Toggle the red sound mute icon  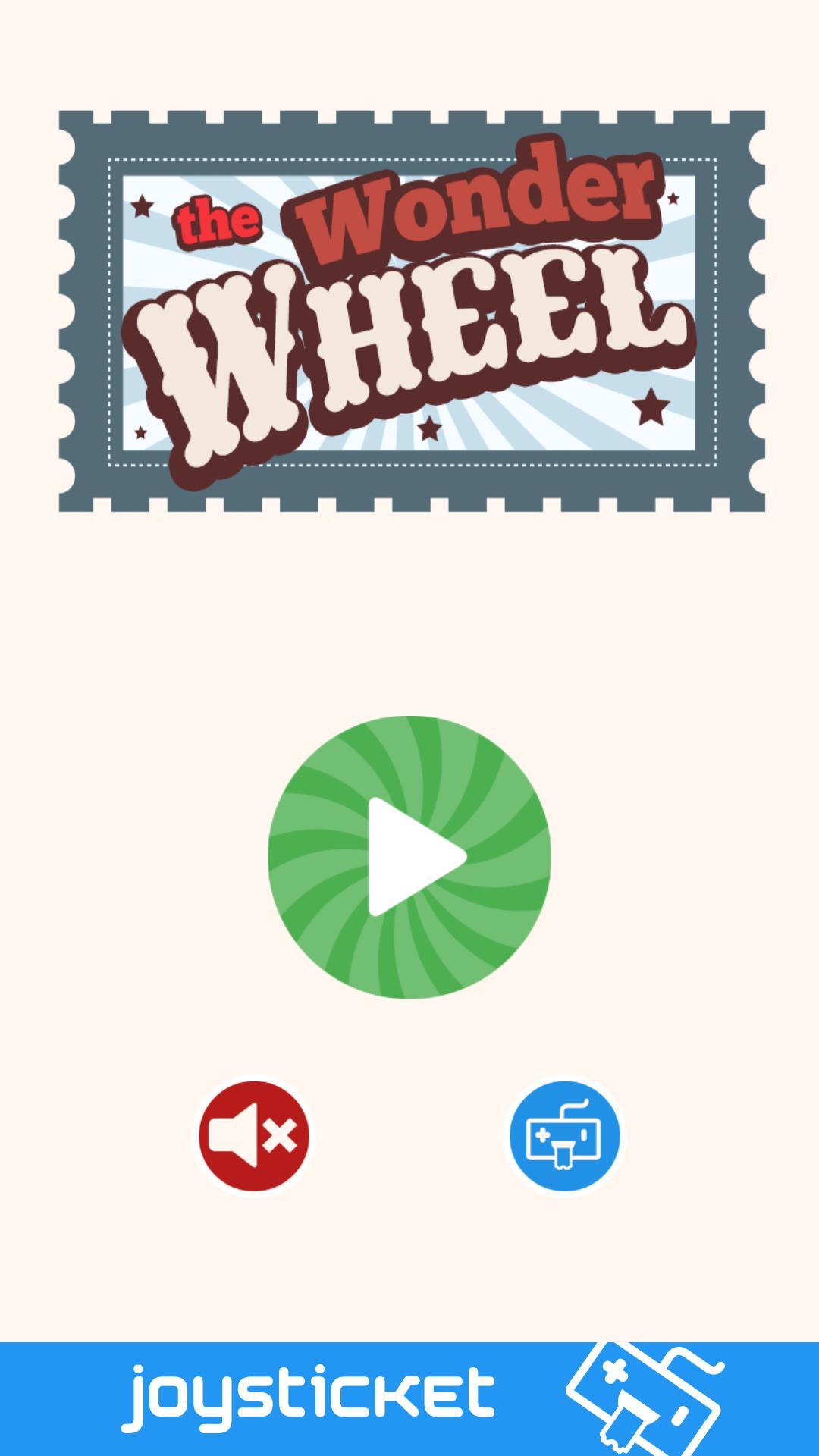pos(254,1135)
